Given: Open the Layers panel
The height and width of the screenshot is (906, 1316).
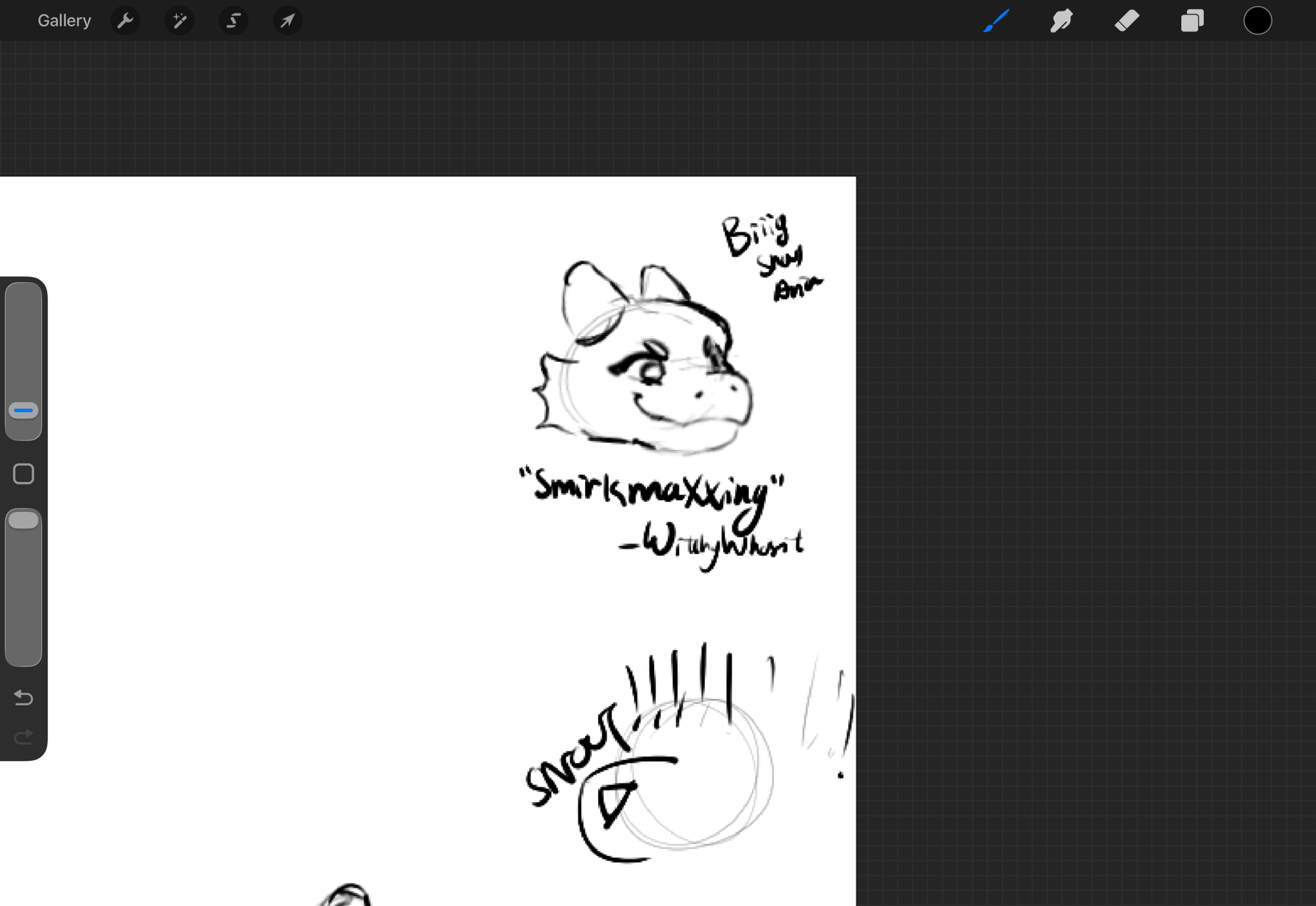Looking at the screenshot, I should pos(1192,20).
